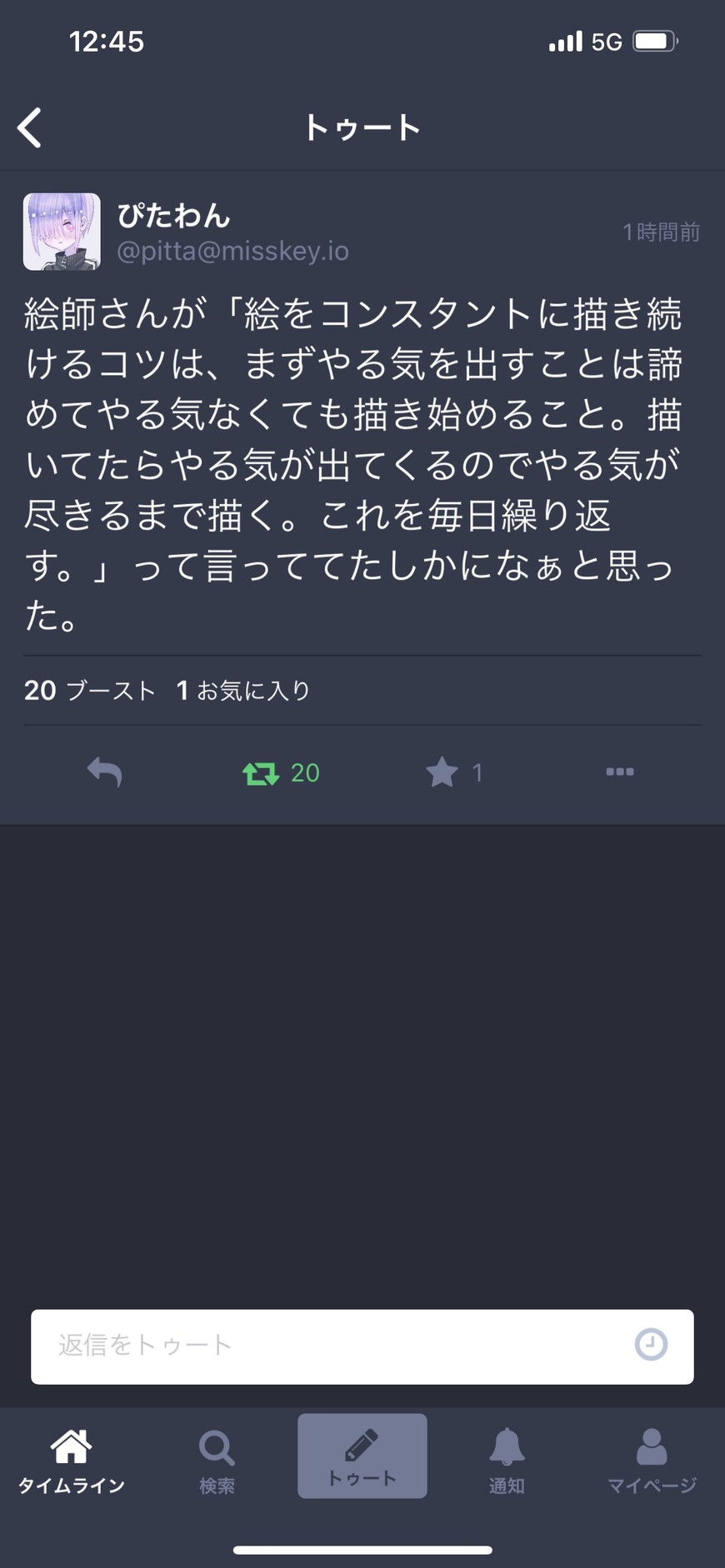Image resolution: width=725 pixels, height=1568 pixels.
Task: Compose a new toot with トゥート button
Action: tap(362, 1456)
